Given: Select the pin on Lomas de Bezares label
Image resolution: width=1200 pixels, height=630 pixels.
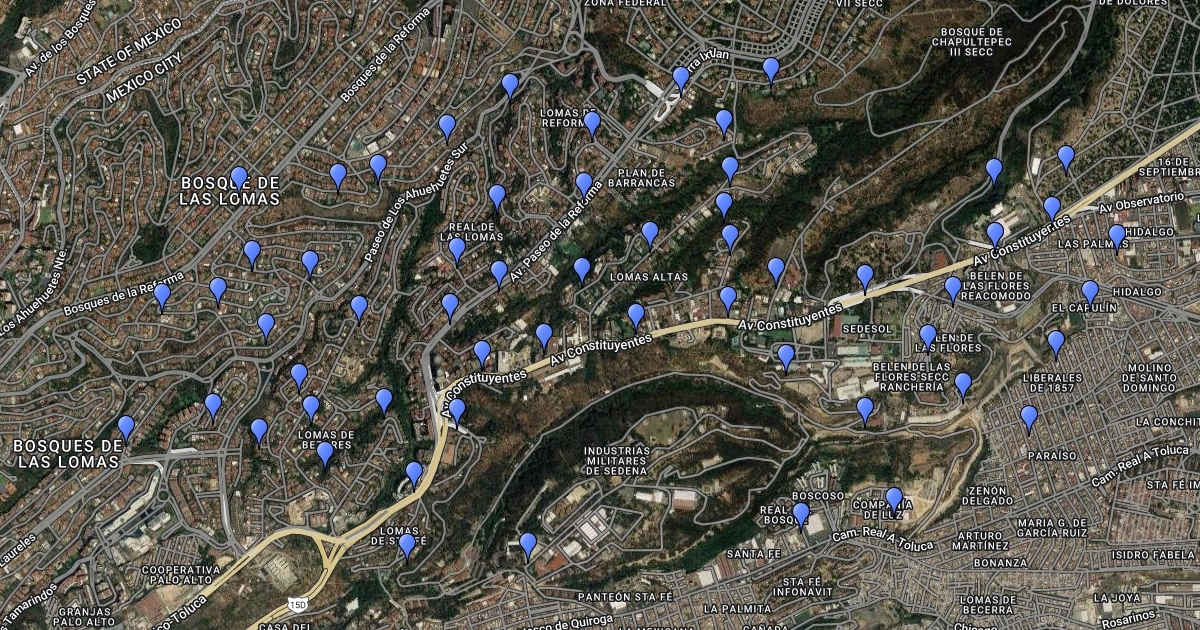Looking at the screenshot, I should point(325,454).
